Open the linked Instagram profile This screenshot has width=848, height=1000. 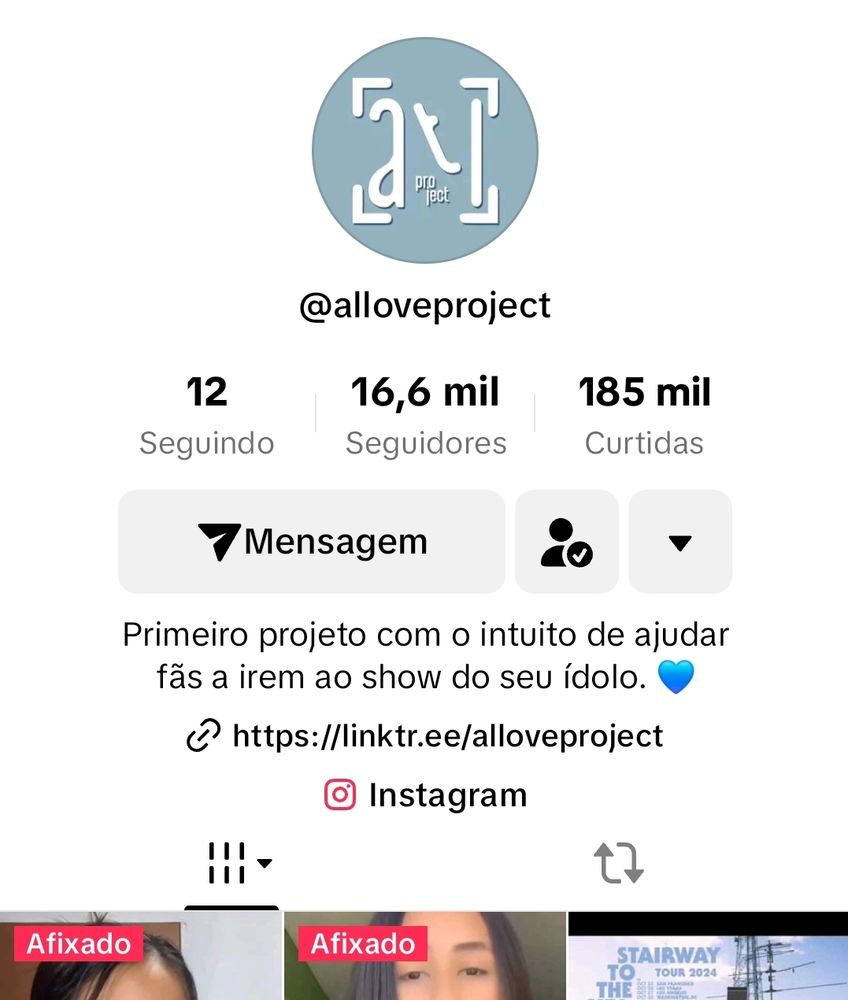tap(426, 795)
